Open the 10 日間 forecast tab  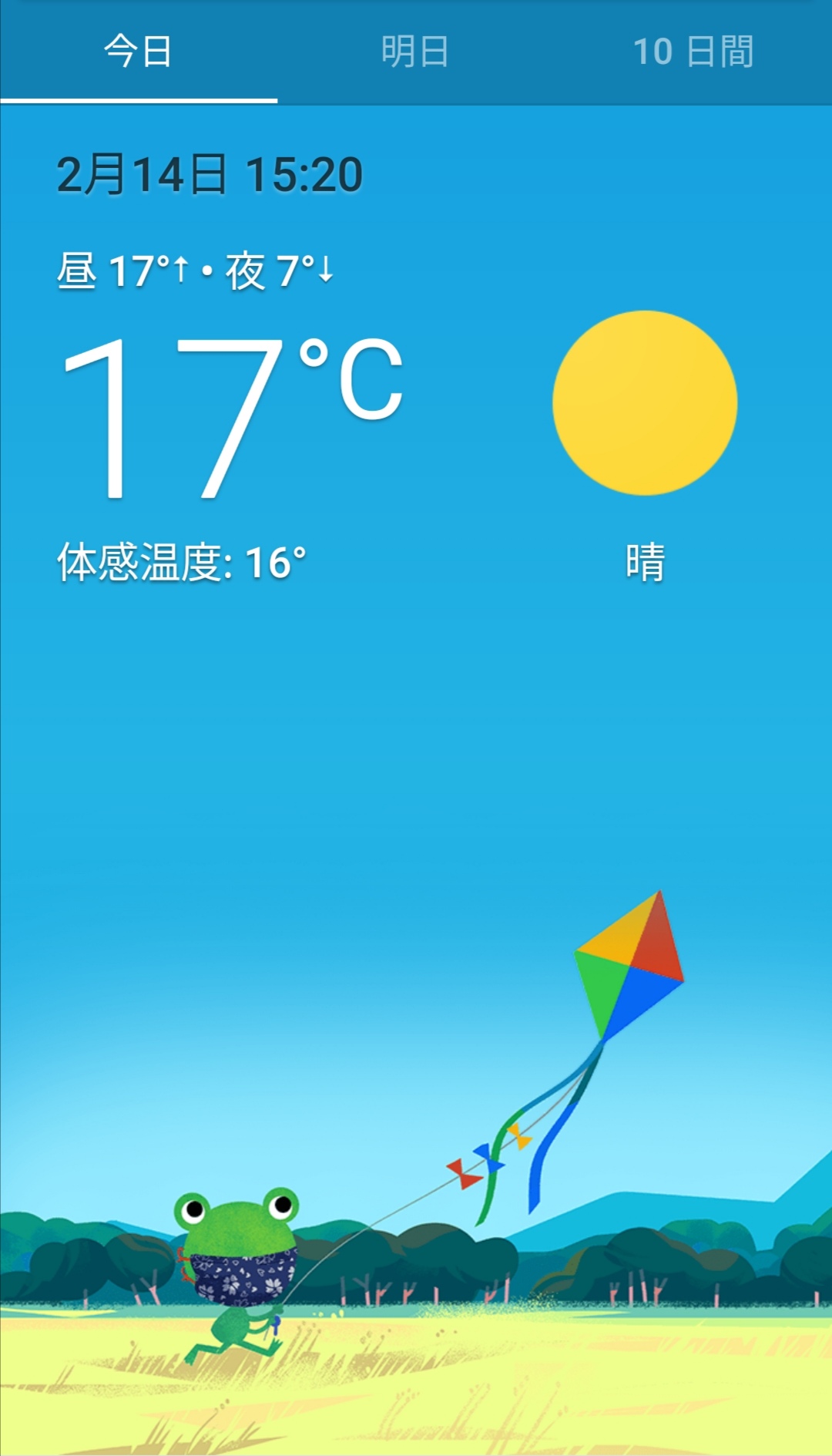[693, 52]
